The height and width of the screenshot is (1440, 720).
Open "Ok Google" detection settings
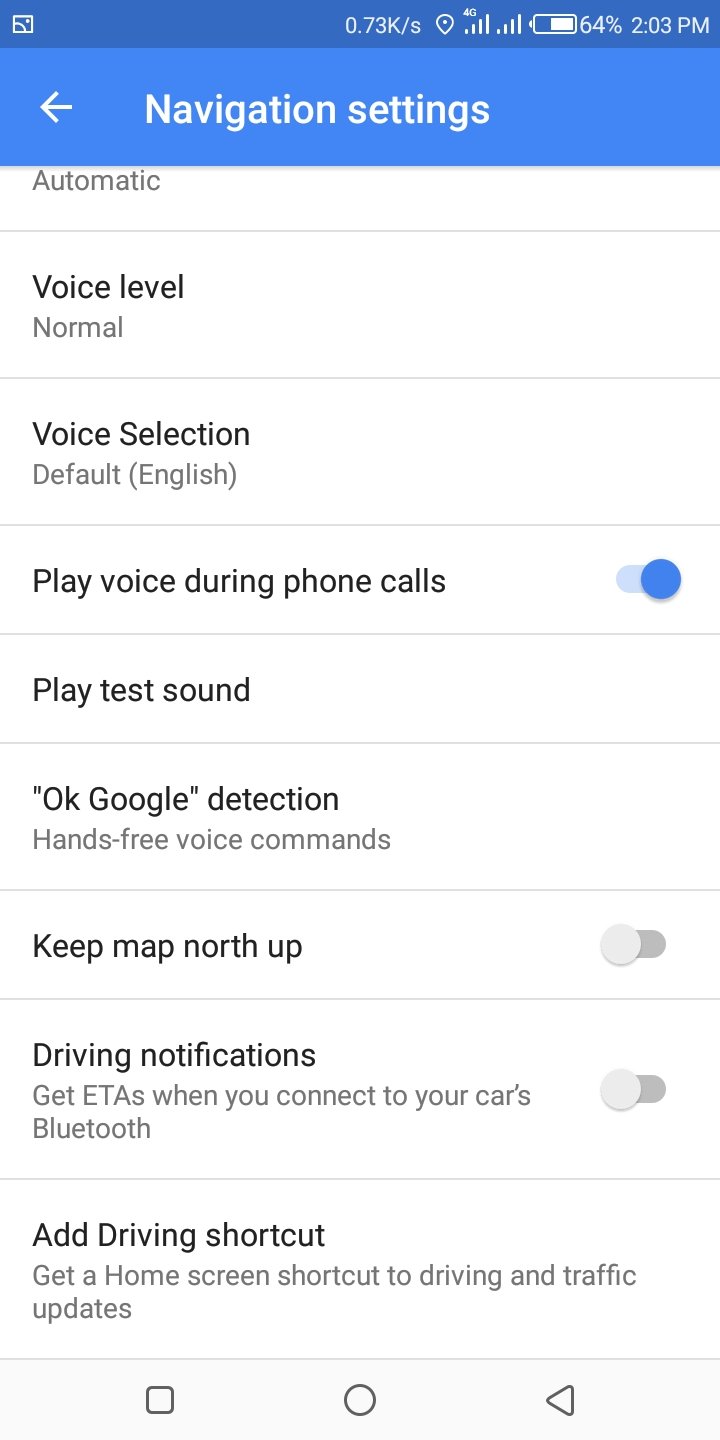360,817
